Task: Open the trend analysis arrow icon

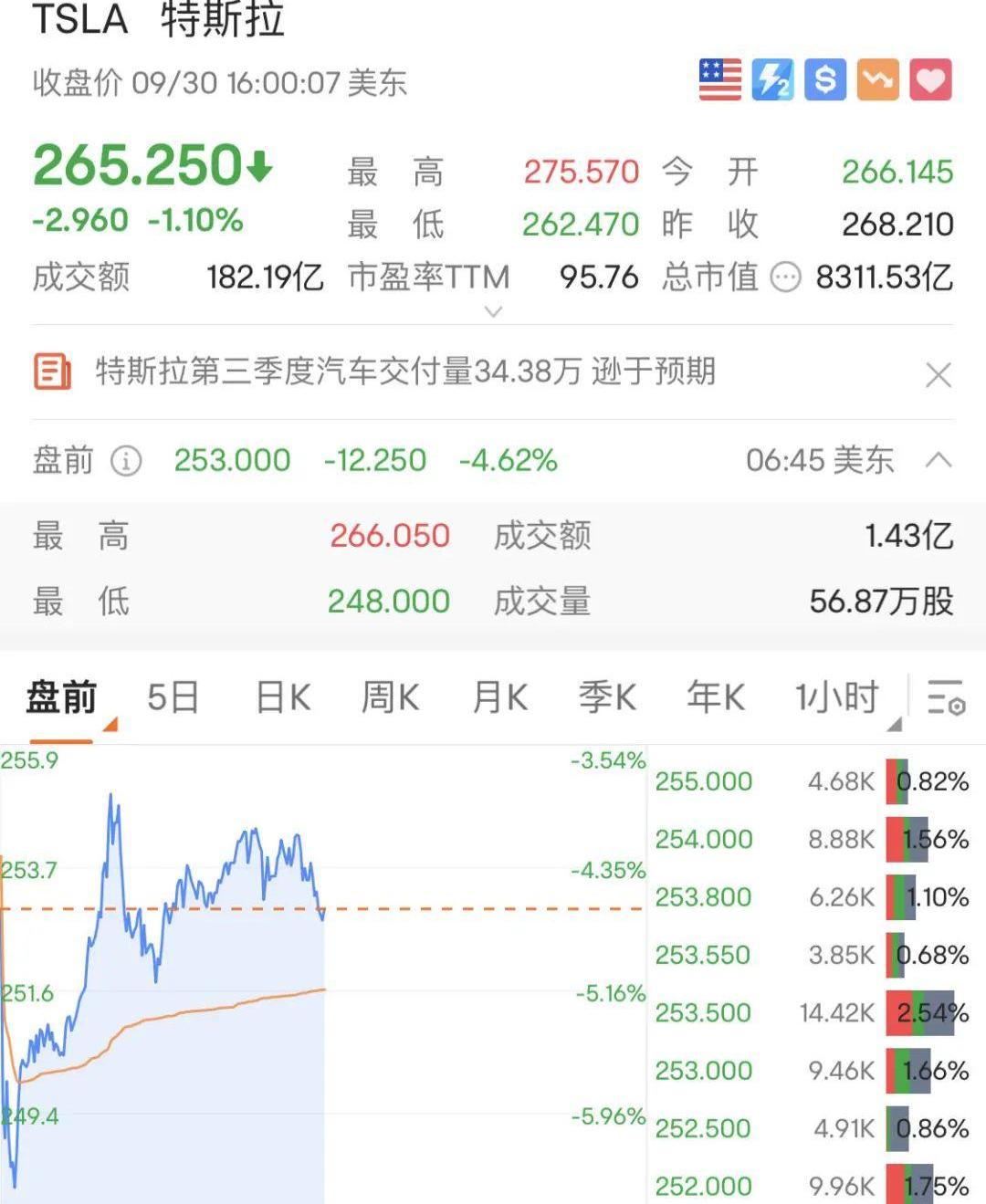Action: pyautogui.click(x=877, y=81)
